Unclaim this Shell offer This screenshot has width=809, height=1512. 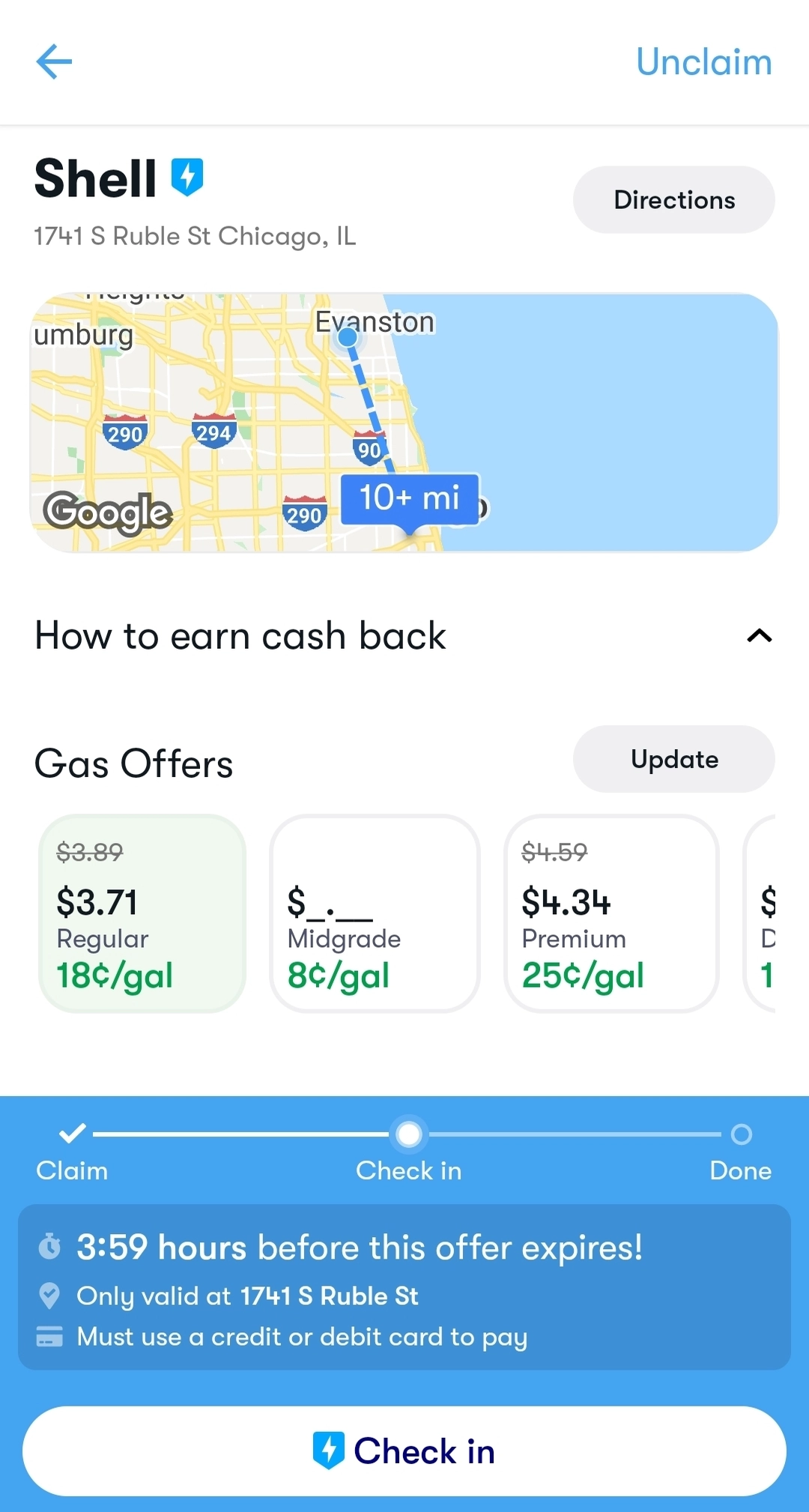coord(703,62)
